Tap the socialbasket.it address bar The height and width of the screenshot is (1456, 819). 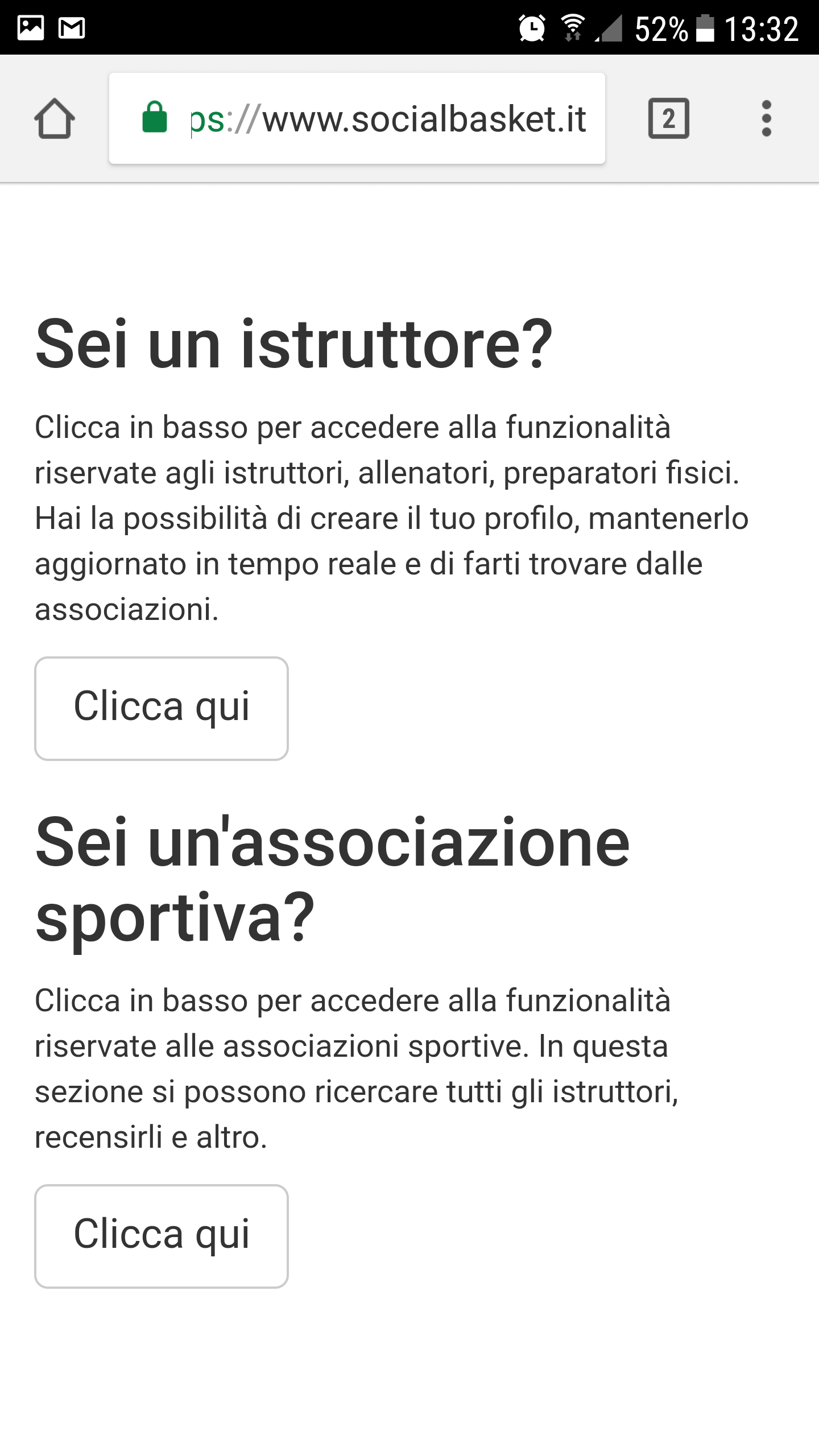tap(357, 118)
